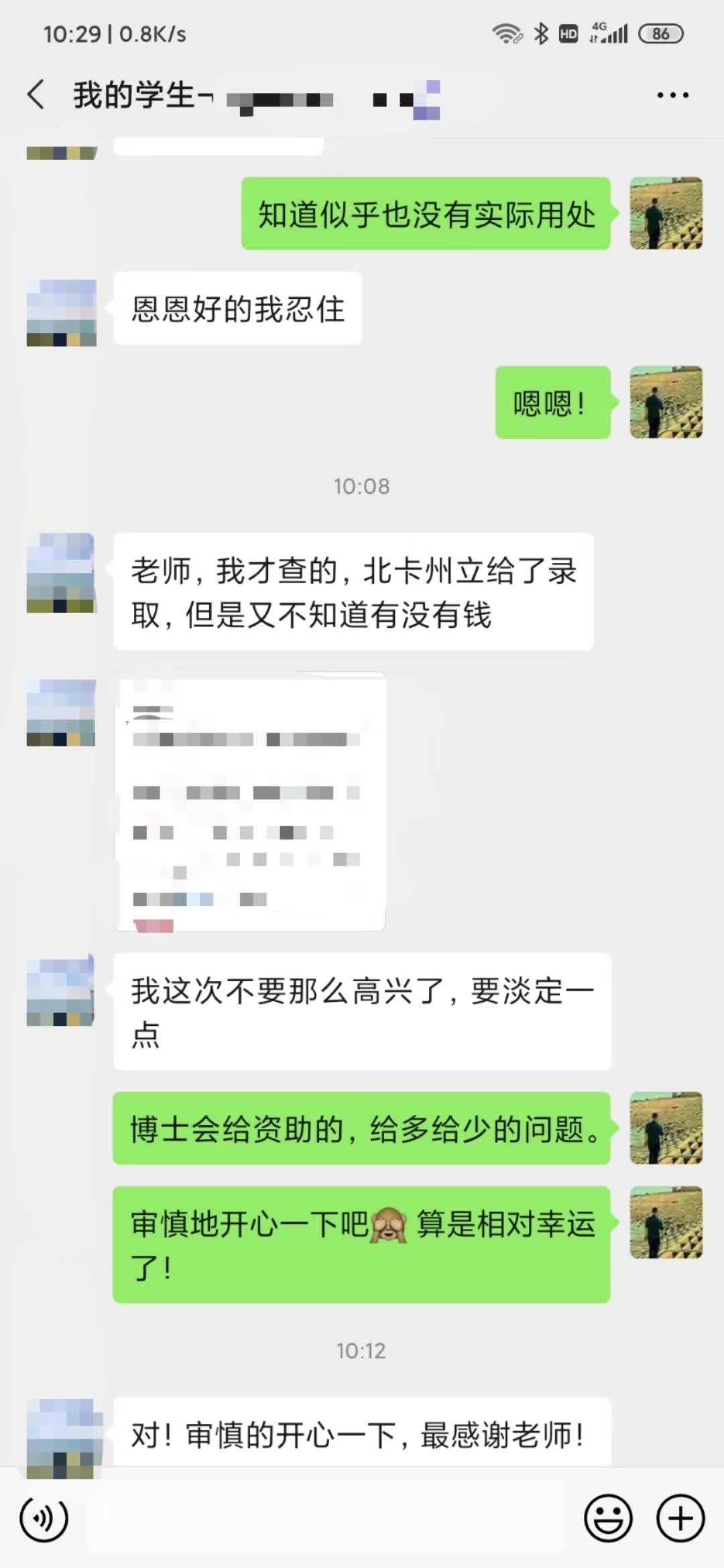Open student's avatar beside 恩恩好的我忍住
Image resolution: width=724 pixels, height=1568 pixels.
62,313
